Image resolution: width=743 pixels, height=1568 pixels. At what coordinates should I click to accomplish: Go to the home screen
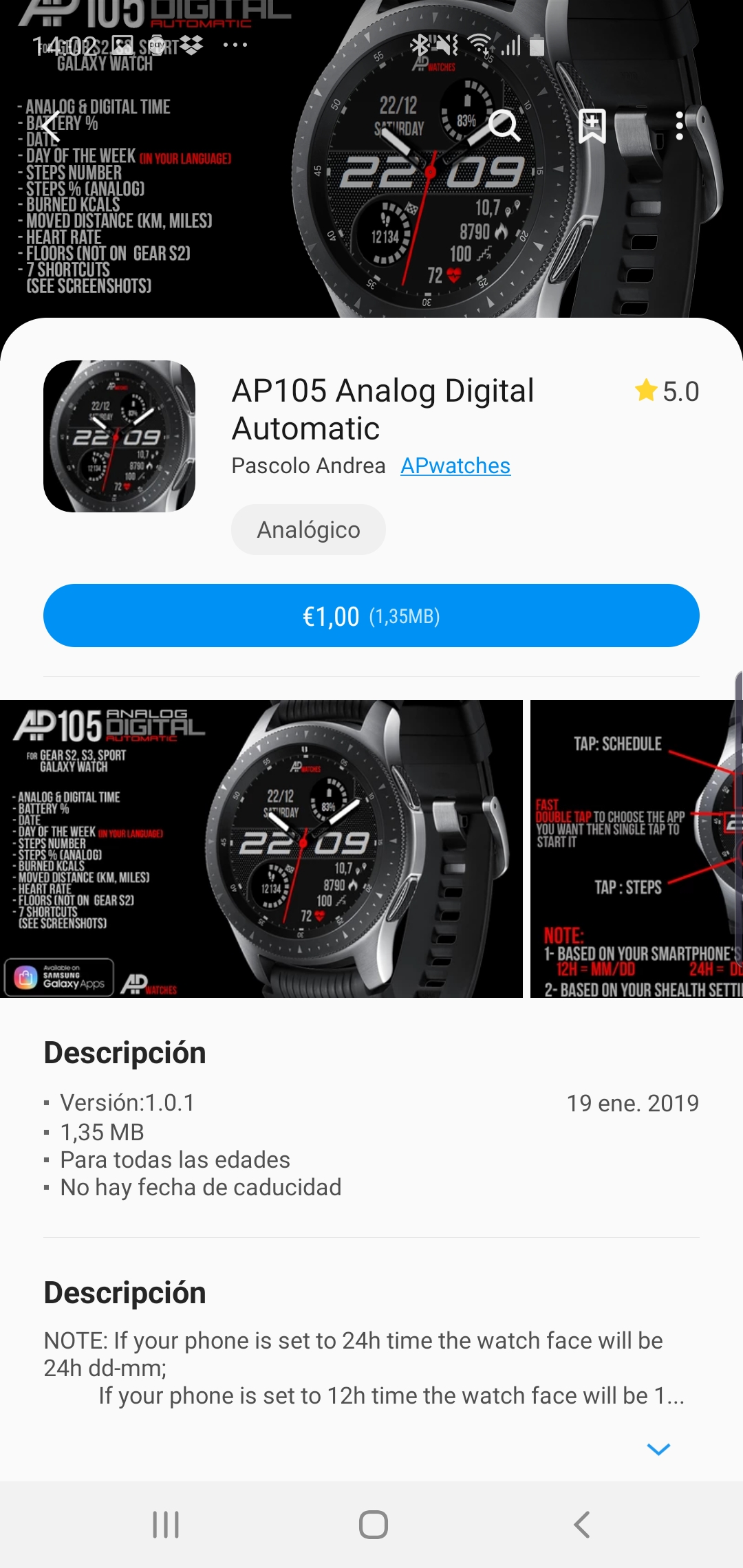(373, 1525)
